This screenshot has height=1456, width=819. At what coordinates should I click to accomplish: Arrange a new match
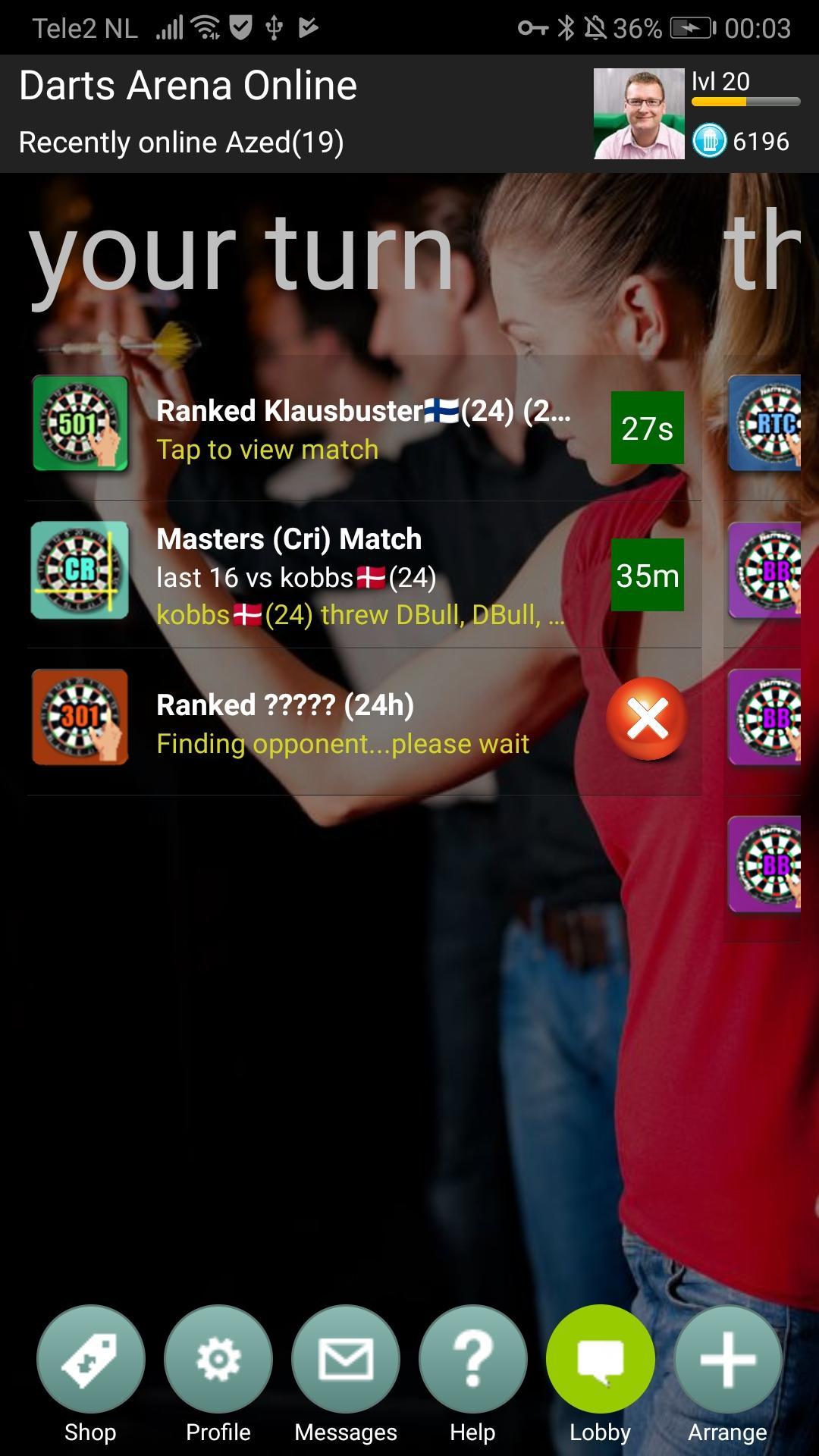click(727, 1359)
